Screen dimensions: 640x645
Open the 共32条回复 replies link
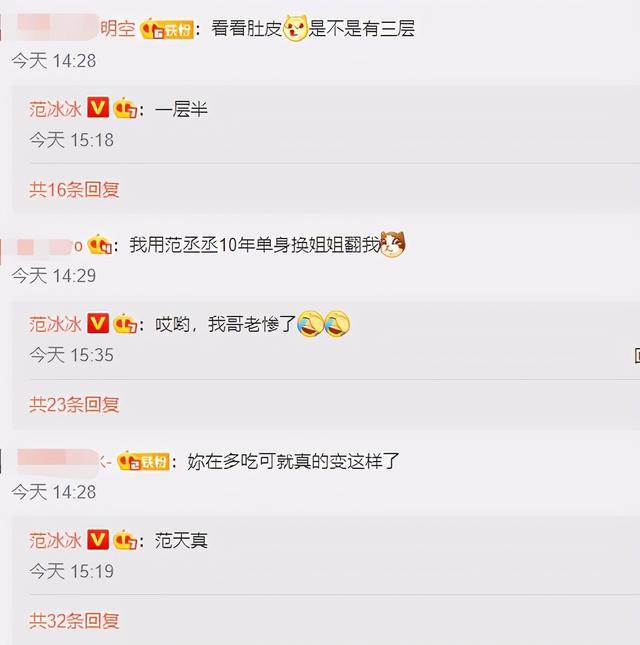click(74, 621)
